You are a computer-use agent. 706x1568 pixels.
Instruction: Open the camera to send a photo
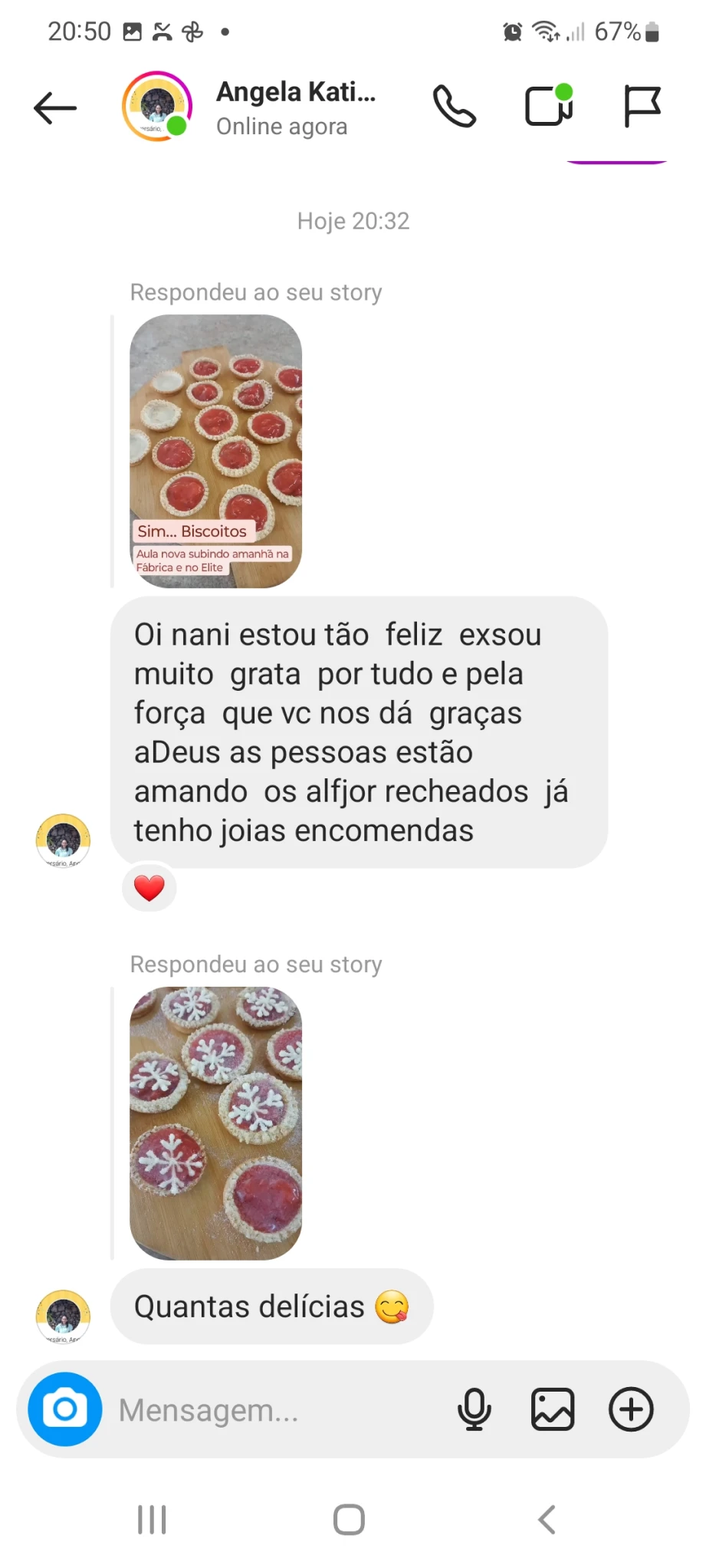point(65,1409)
